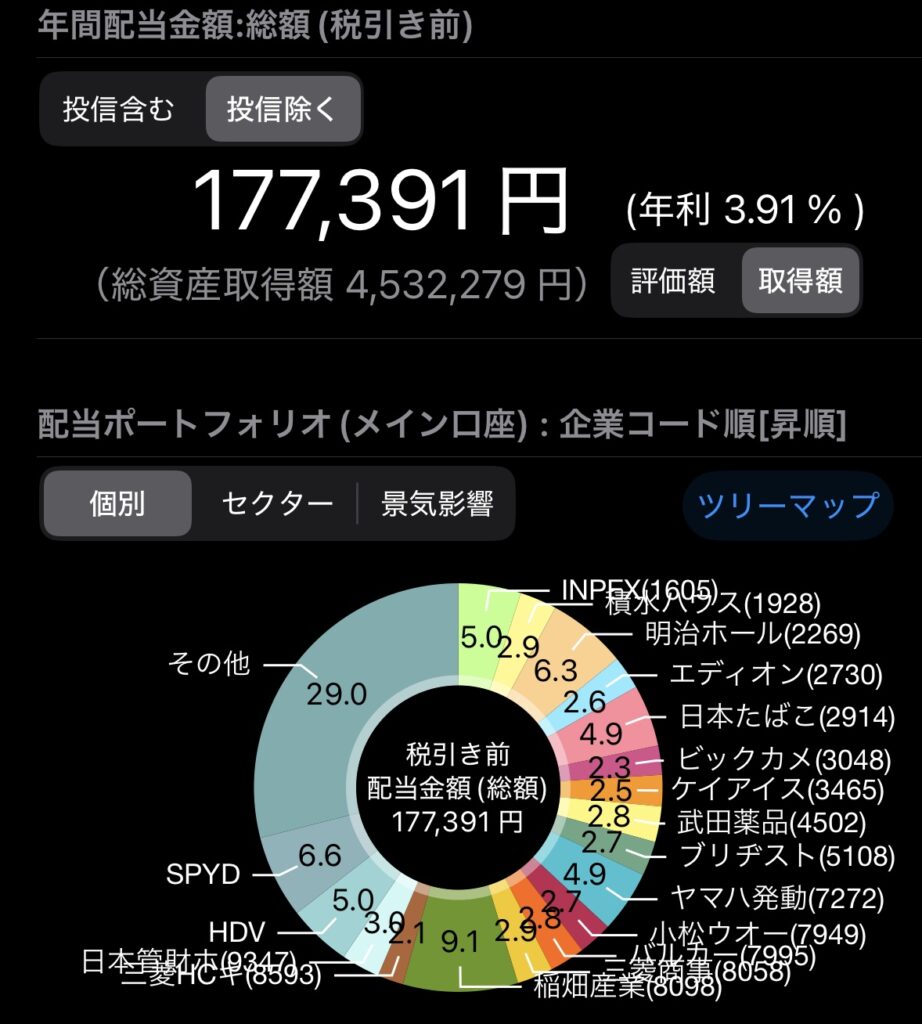Switch to the セクター view
Screen dimensions: 922x1024
(x=277, y=504)
